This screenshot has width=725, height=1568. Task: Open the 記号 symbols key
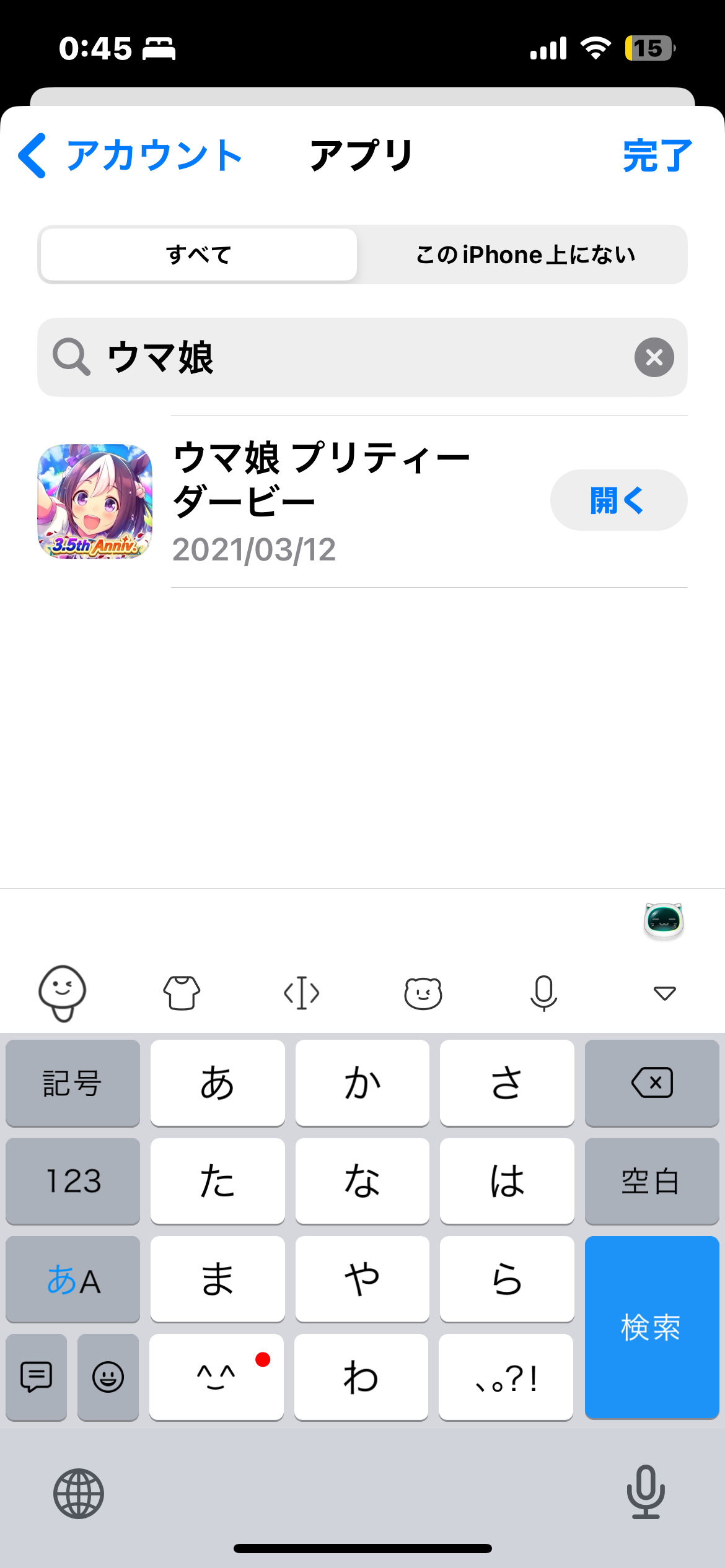pos(72,1082)
